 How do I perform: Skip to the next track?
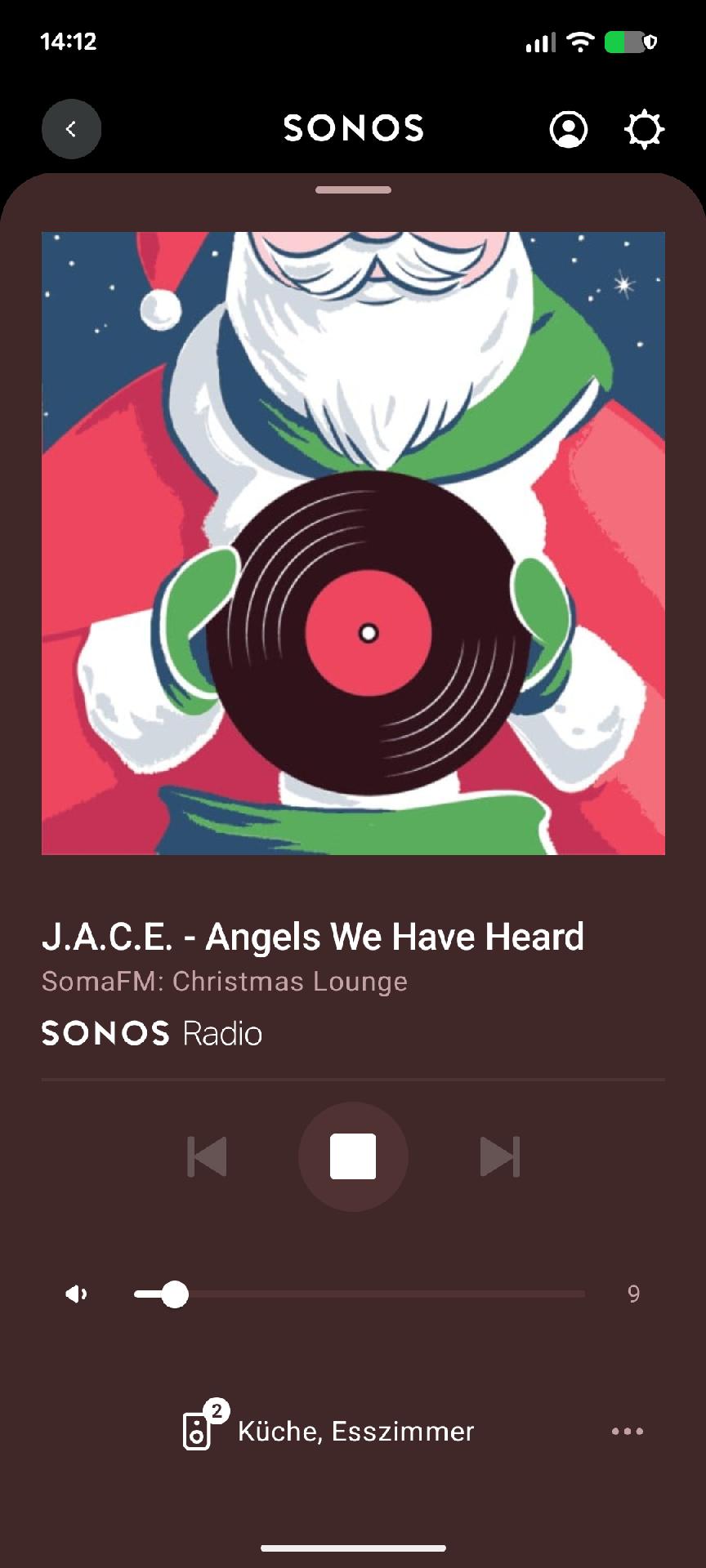click(499, 1156)
